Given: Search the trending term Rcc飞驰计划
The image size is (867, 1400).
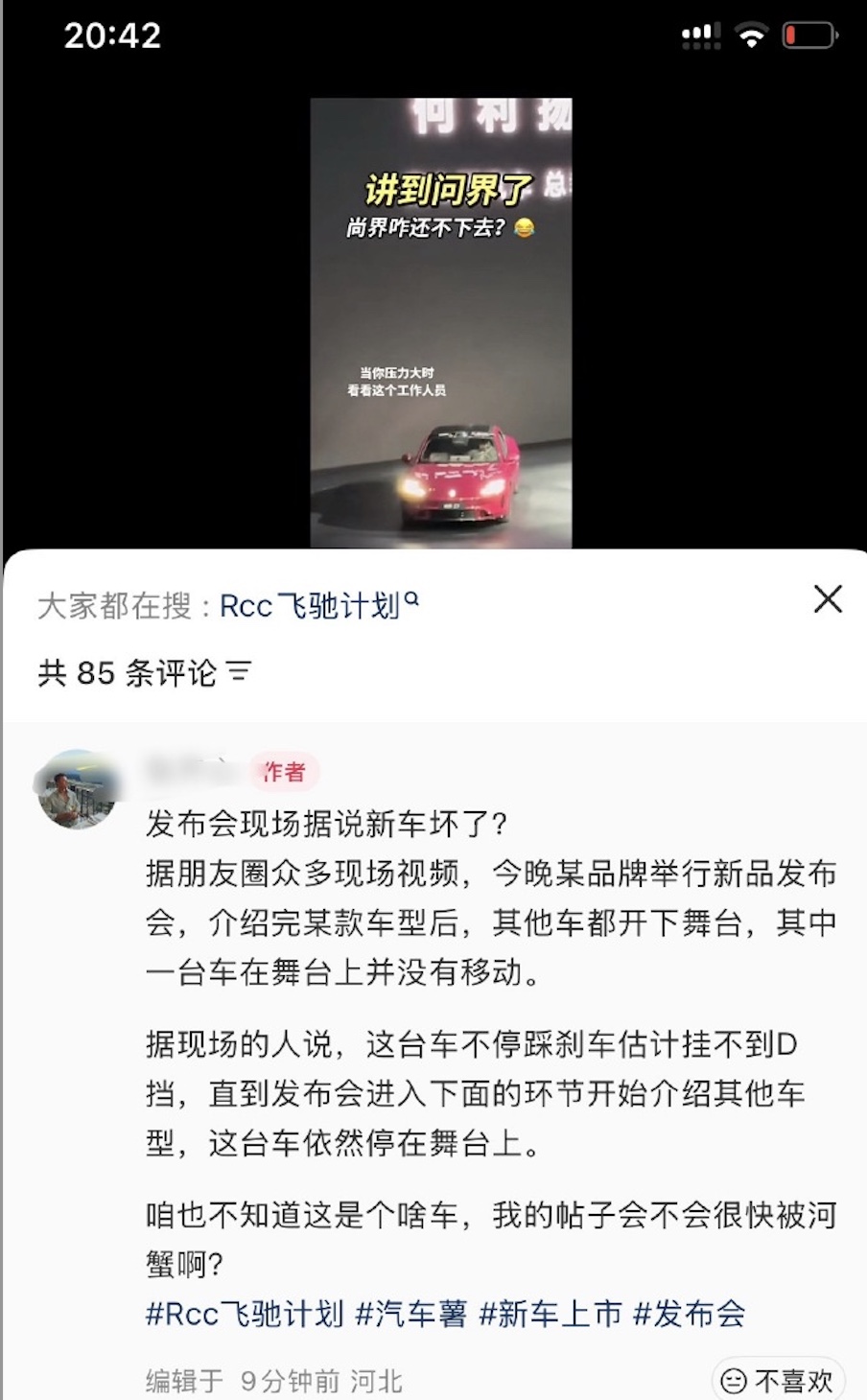Looking at the screenshot, I should [318, 606].
